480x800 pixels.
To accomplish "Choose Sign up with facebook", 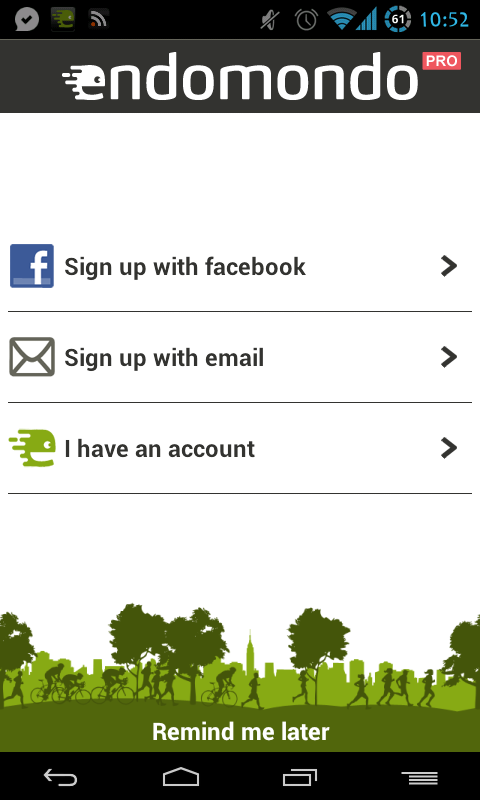I will click(x=240, y=266).
